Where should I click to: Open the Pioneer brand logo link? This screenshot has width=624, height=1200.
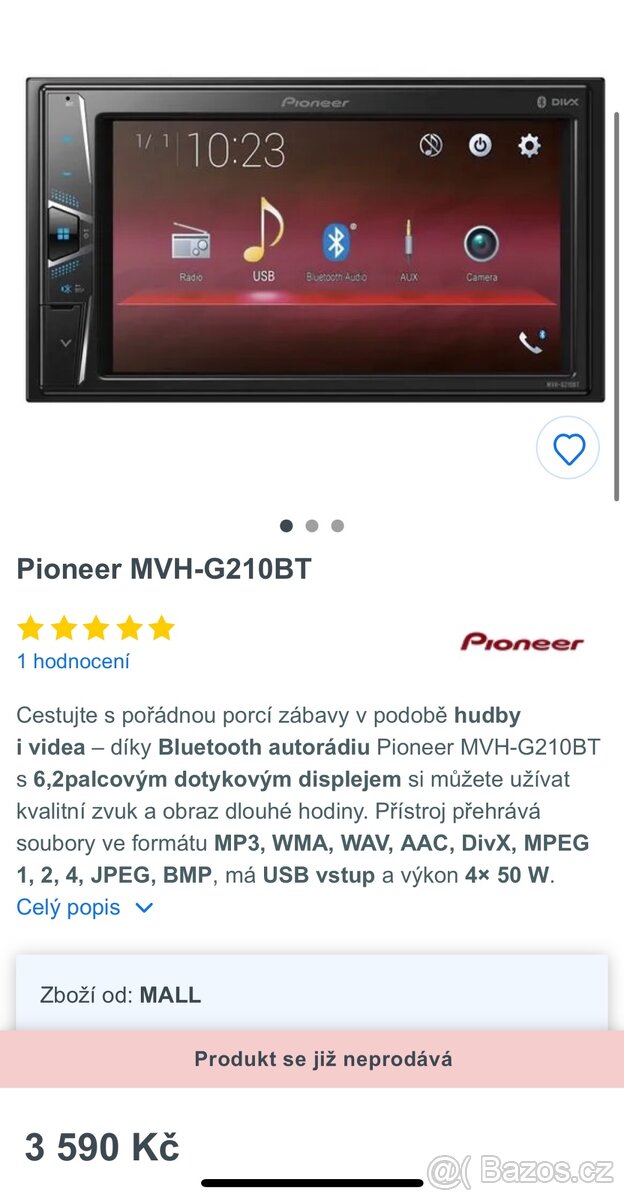coord(521,642)
